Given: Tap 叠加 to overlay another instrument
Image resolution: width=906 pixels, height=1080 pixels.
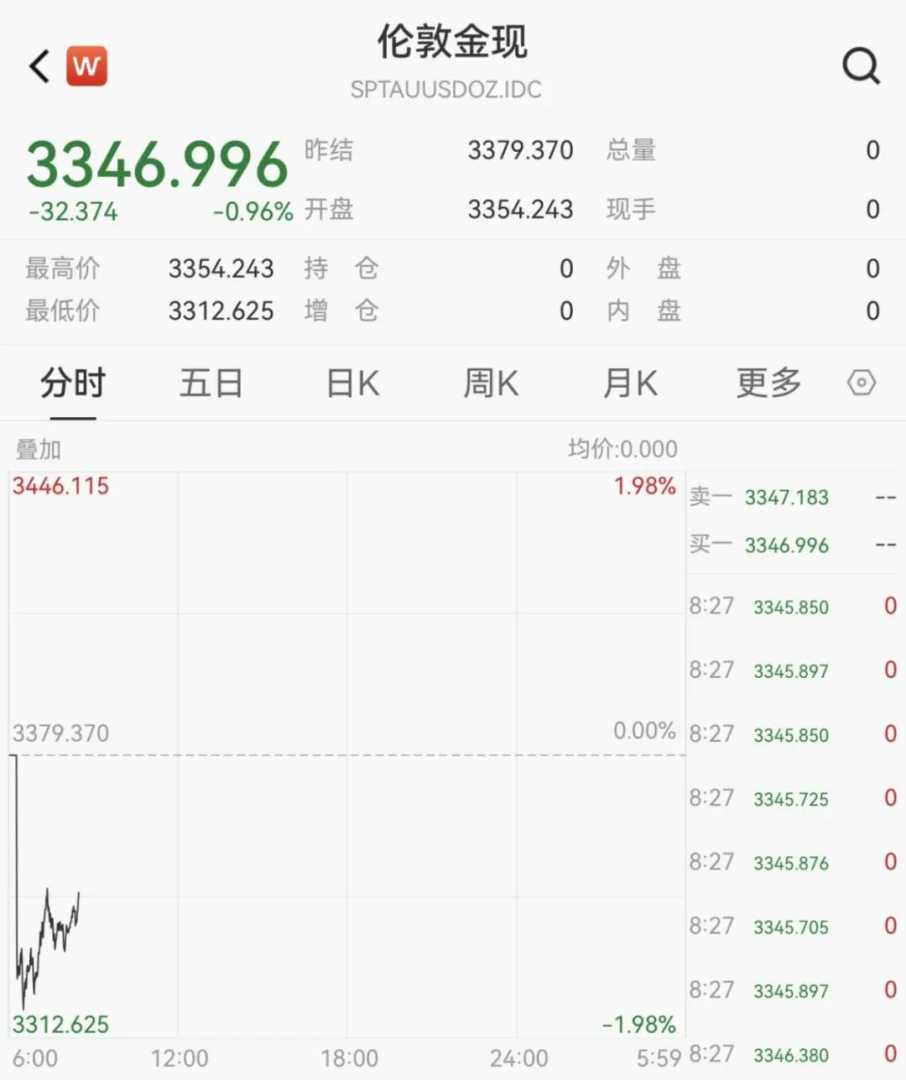Looking at the screenshot, I should click(38, 450).
